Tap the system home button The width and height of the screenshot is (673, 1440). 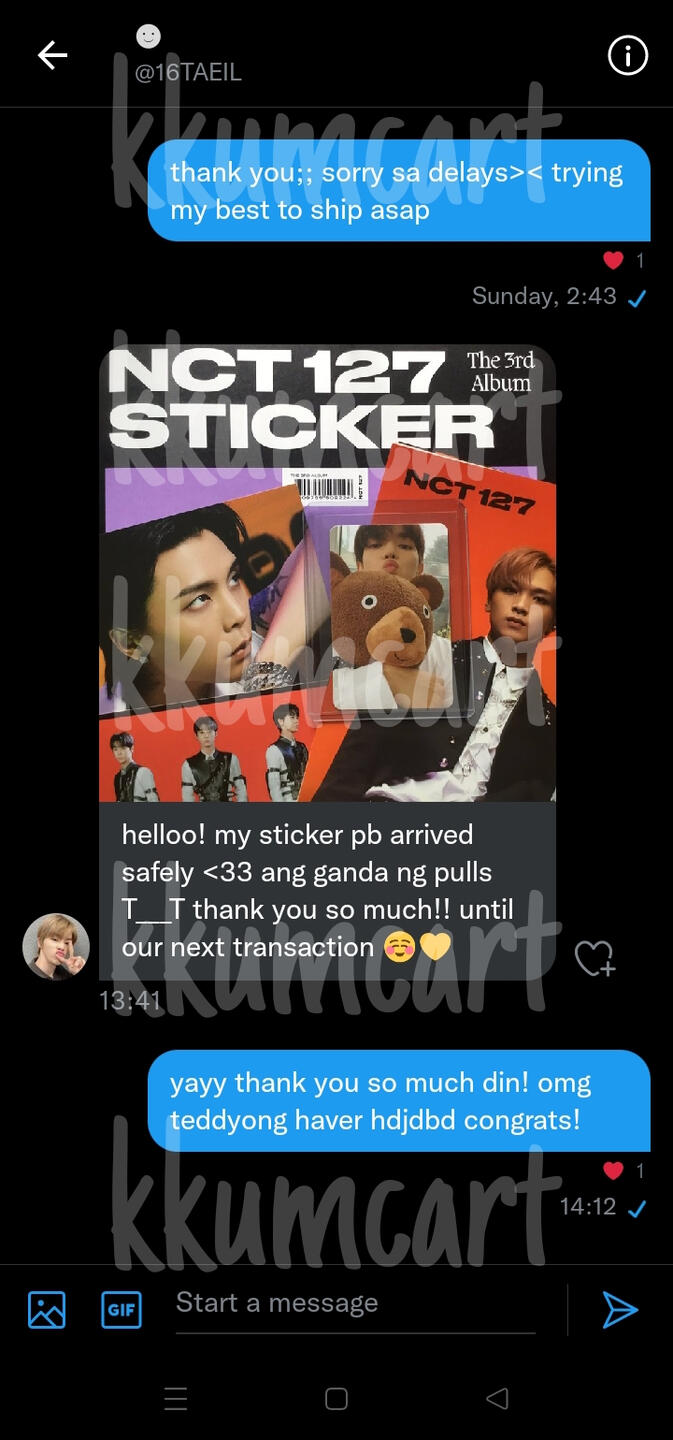pos(336,1399)
